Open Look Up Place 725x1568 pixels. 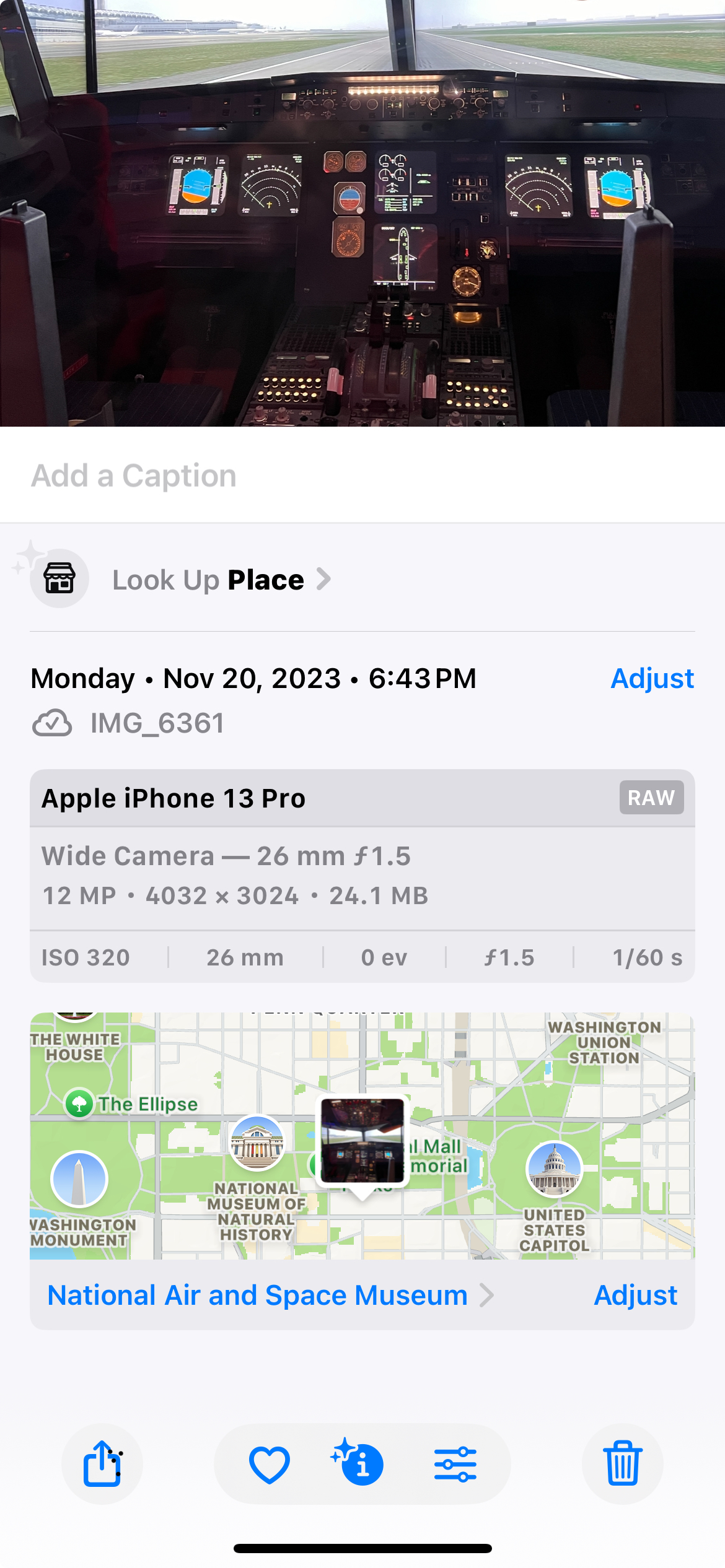point(220,580)
